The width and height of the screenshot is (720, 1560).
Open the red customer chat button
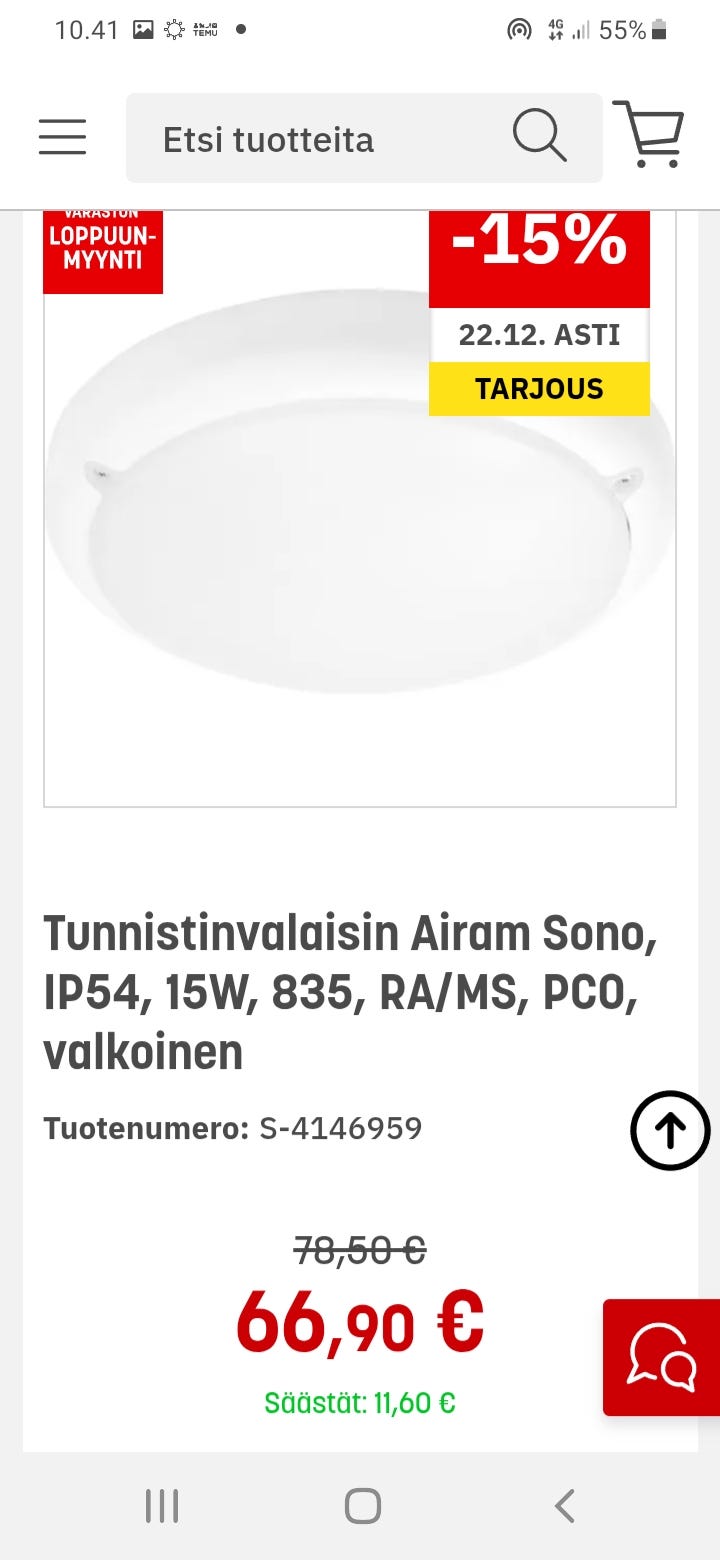[661, 1357]
